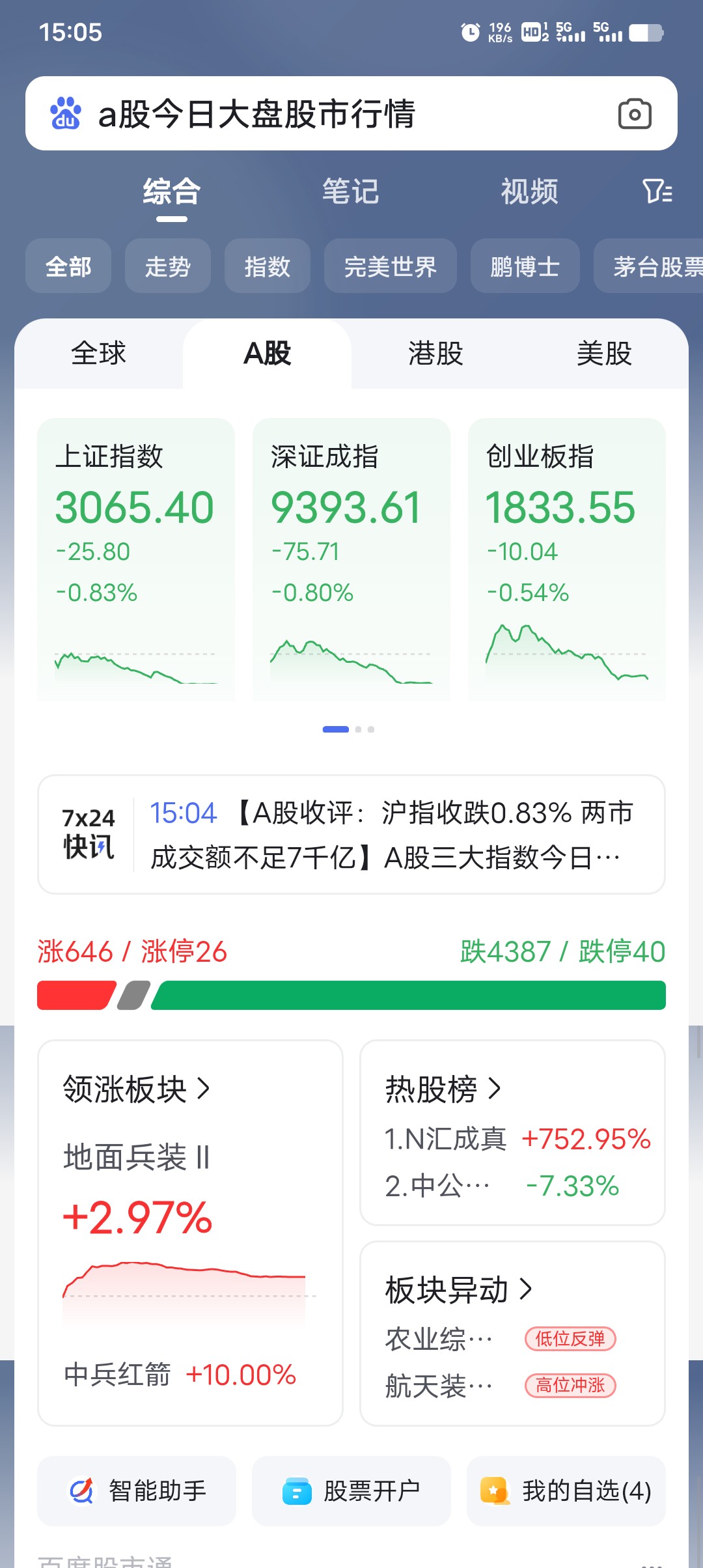Viewport: 703px width, 1568px height.
Task: Open 我的自选(4) watchlist icon
Action: 495,1491
